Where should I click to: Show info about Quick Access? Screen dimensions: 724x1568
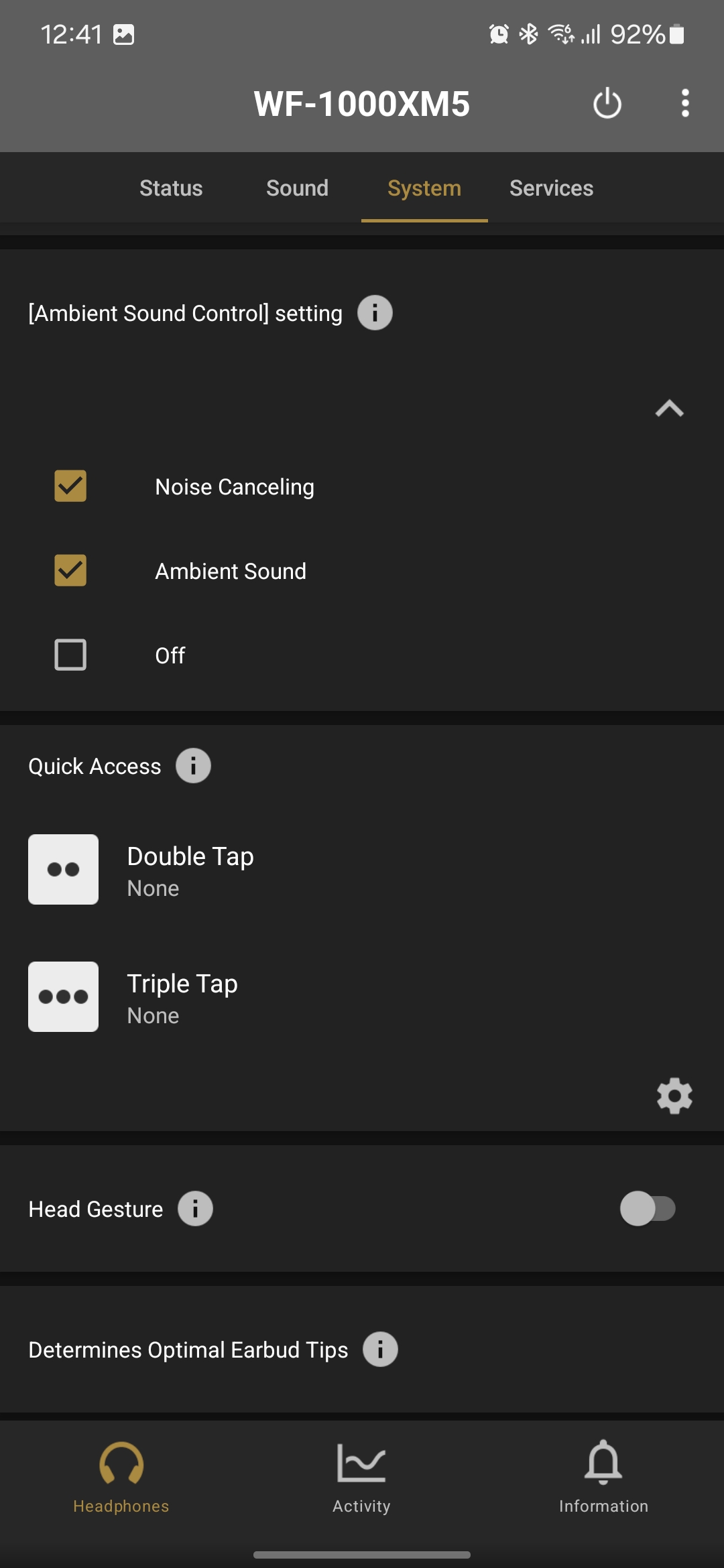point(193,766)
